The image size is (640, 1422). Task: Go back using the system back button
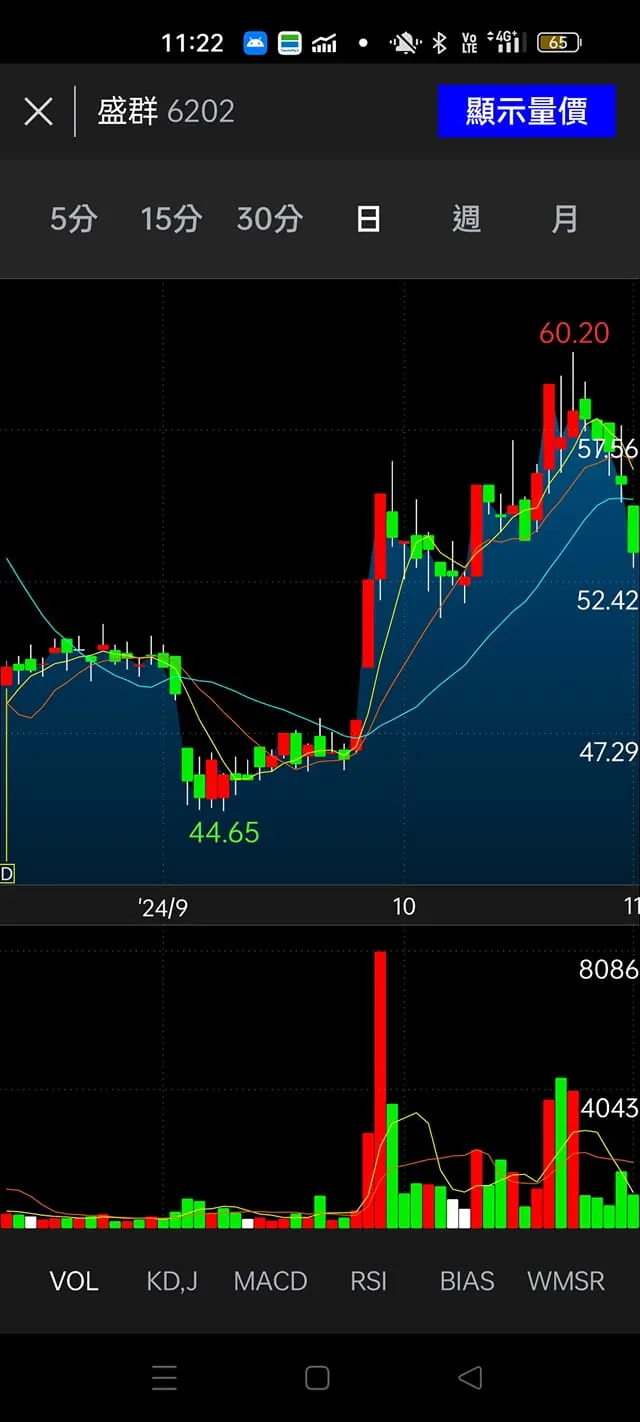pyautogui.click(x=469, y=1377)
